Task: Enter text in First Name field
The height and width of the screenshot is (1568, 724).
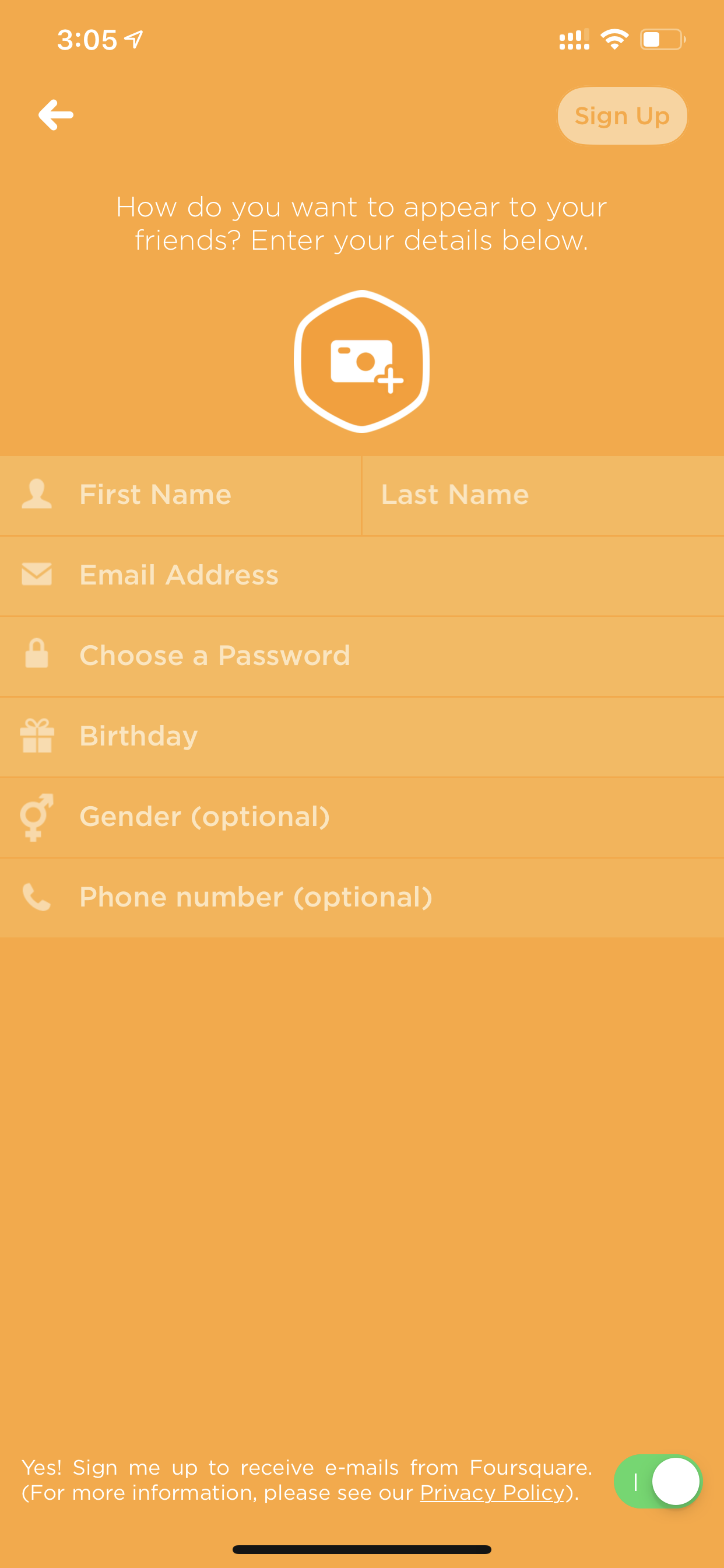Action: click(x=181, y=495)
